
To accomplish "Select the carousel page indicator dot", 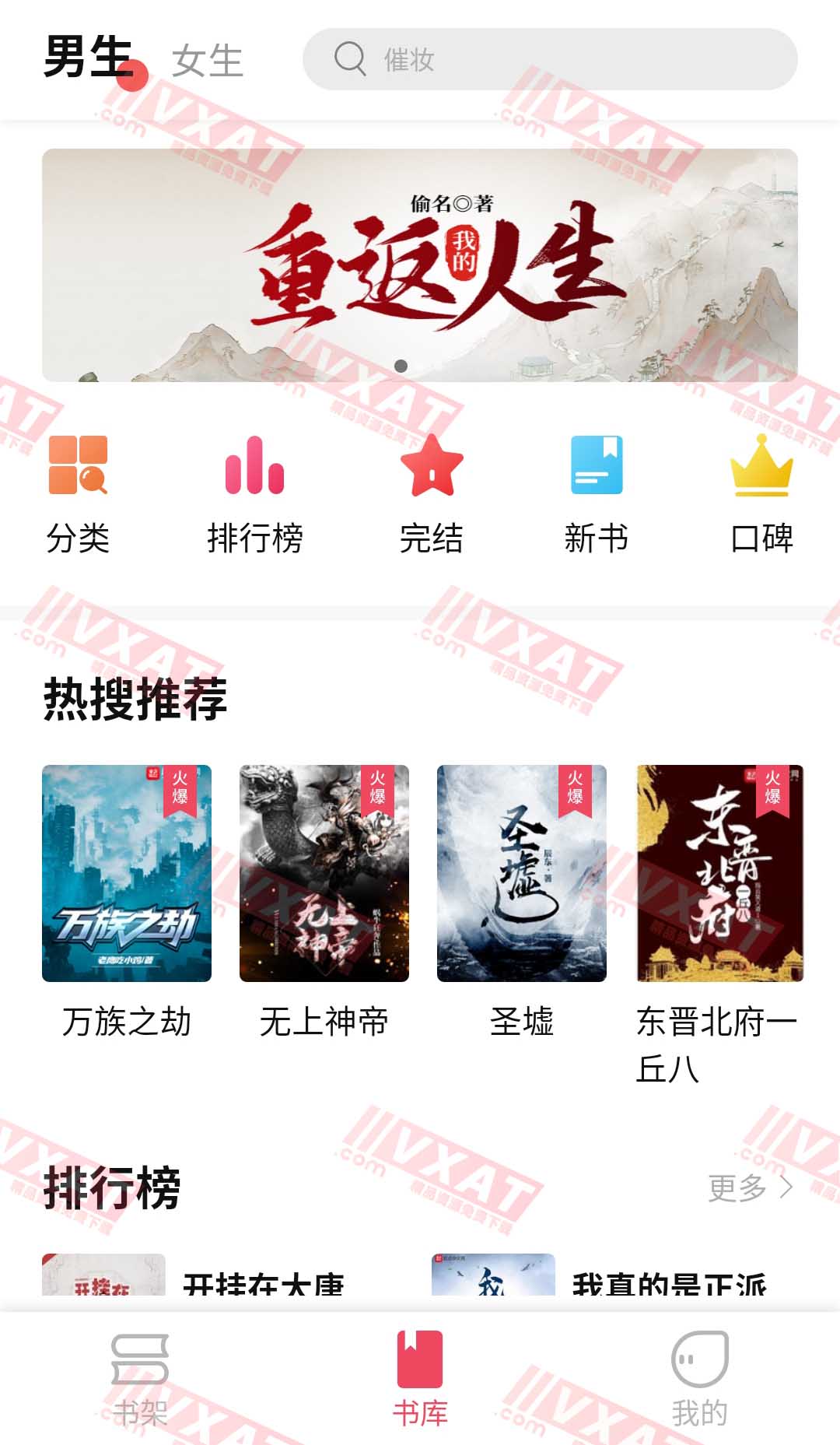I will coord(402,364).
